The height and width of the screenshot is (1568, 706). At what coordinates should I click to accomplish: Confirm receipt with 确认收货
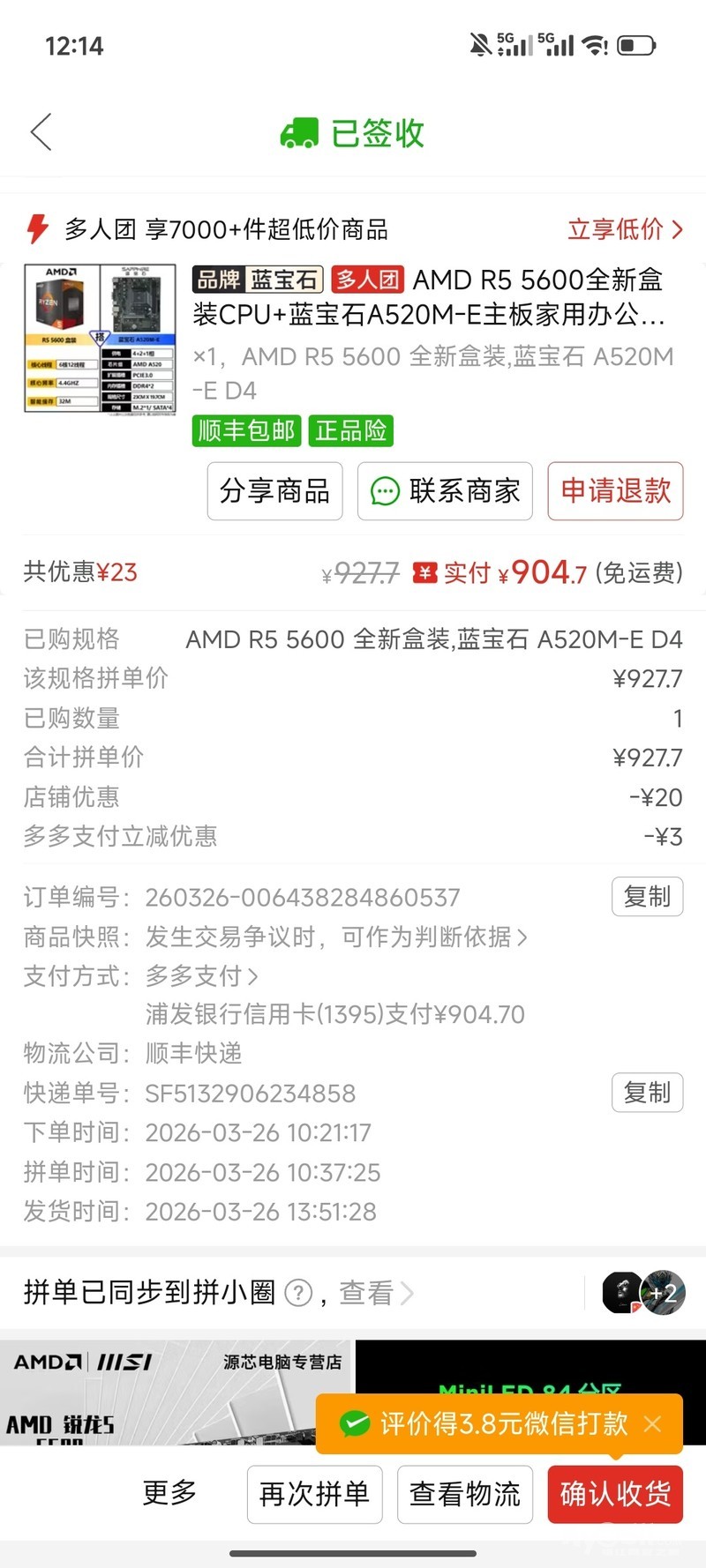(x=615, y=1494)
